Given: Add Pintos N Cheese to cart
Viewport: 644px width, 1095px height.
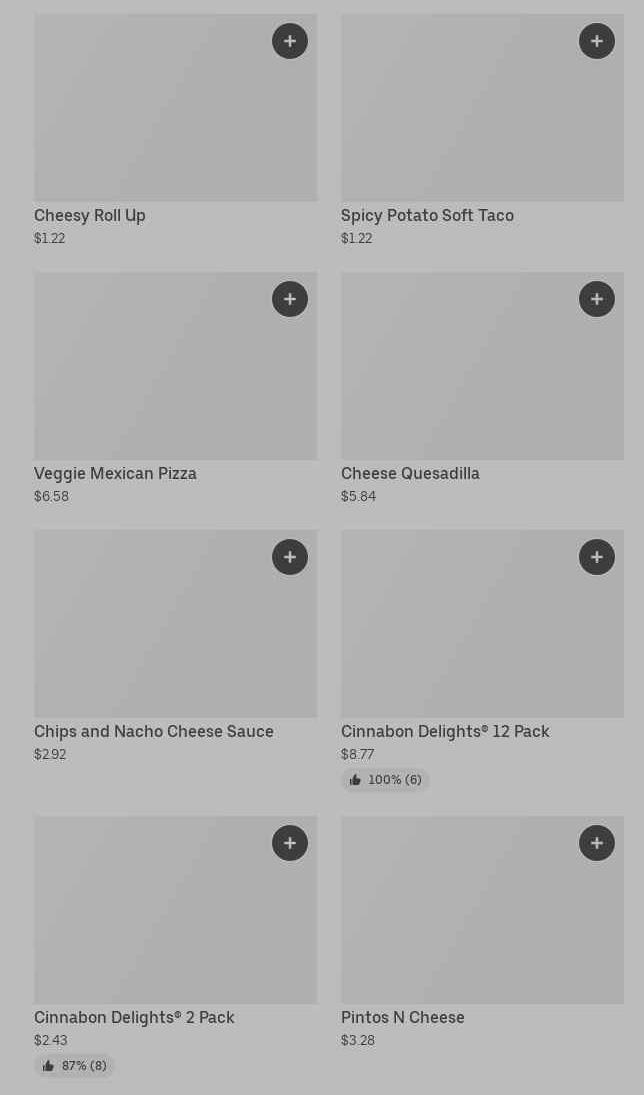Looking at the screenshot, I should [597, 843].
